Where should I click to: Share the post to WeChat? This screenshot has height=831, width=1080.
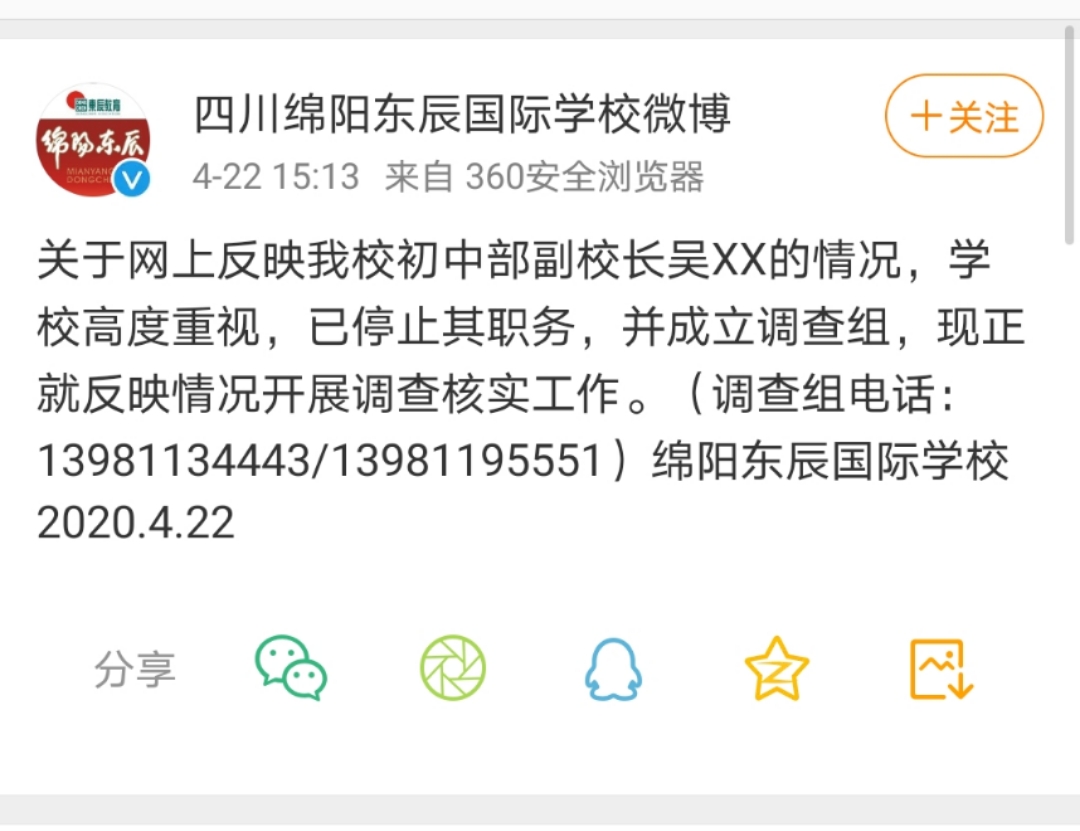point(291,667)
